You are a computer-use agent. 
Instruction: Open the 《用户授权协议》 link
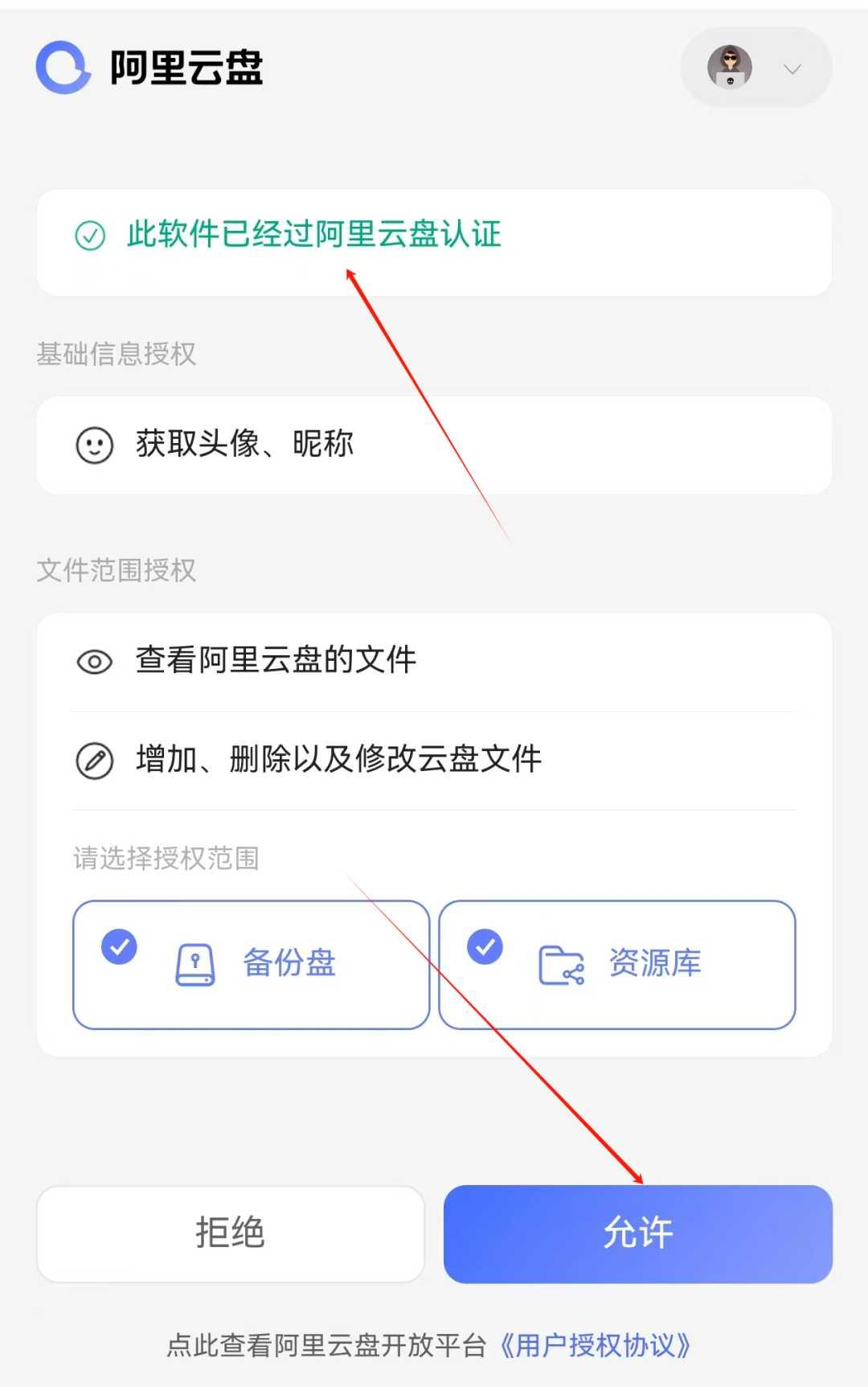(x=595, y=1345)
